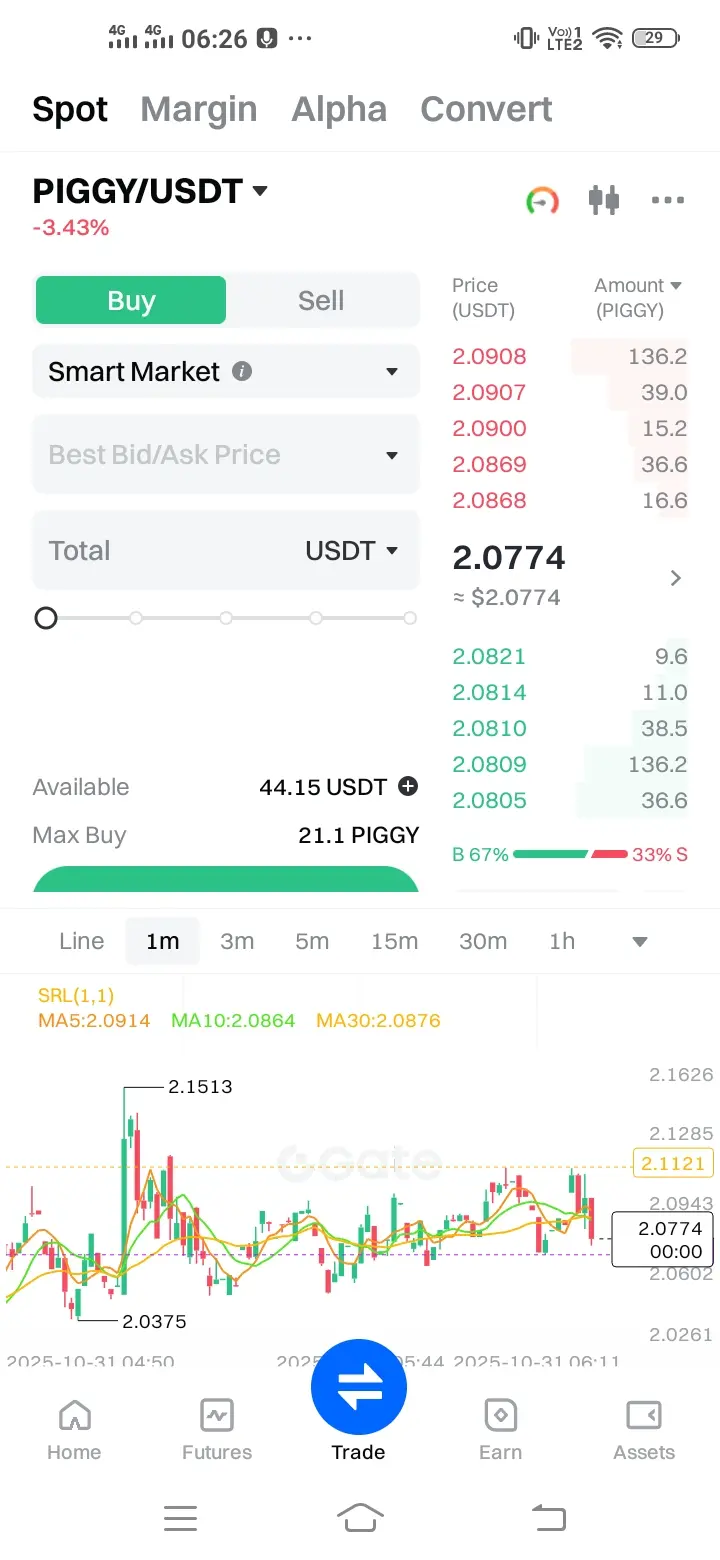
Task: Open the three-dot overflow menu
Action: pos(667,200)
